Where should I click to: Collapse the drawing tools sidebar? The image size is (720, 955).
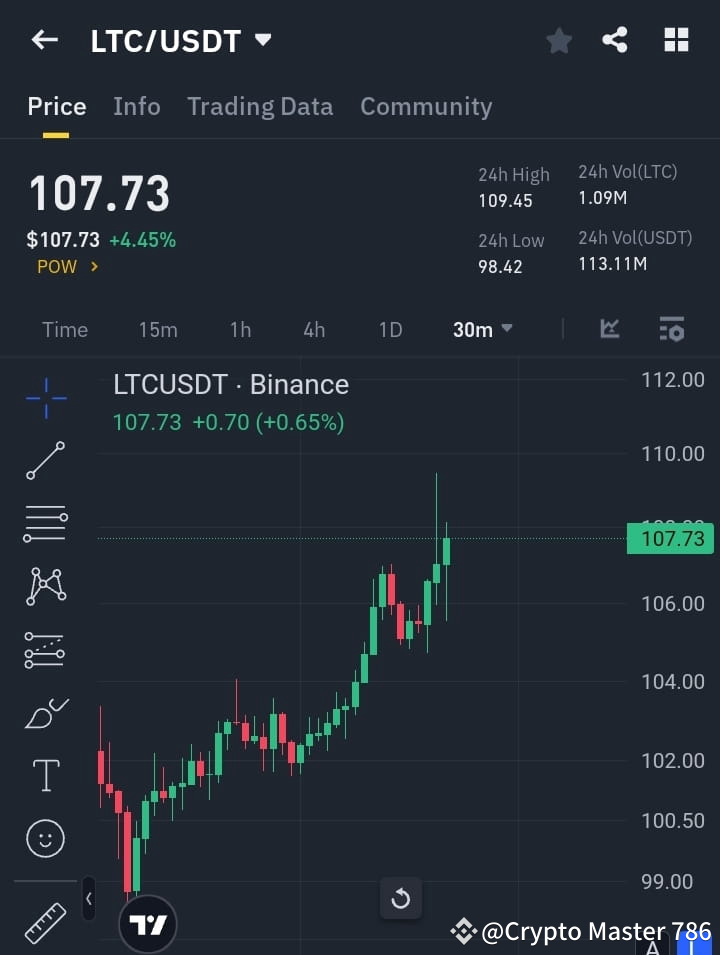point(88,898)
